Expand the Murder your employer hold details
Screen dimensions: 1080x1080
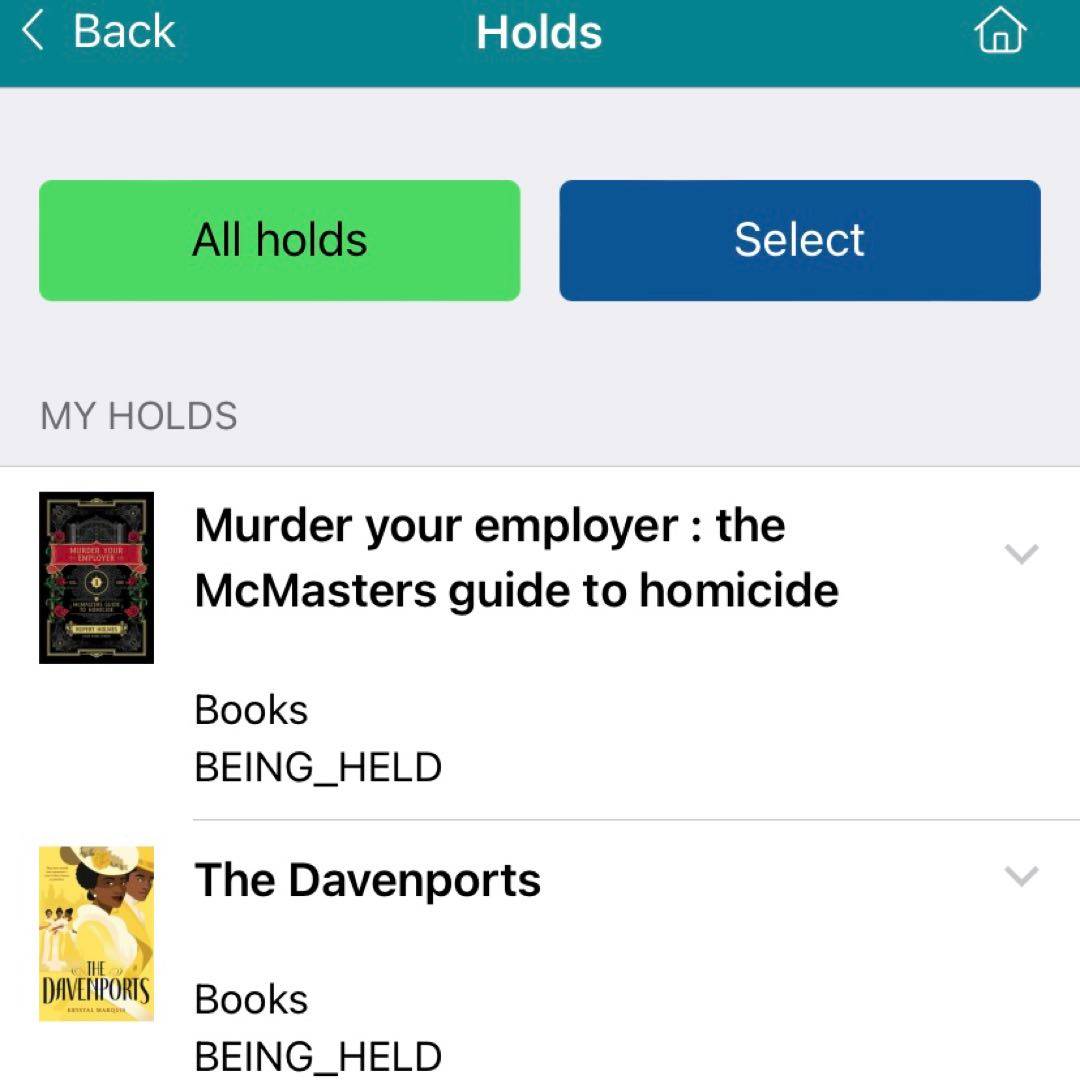click(x=1021, y=554)
